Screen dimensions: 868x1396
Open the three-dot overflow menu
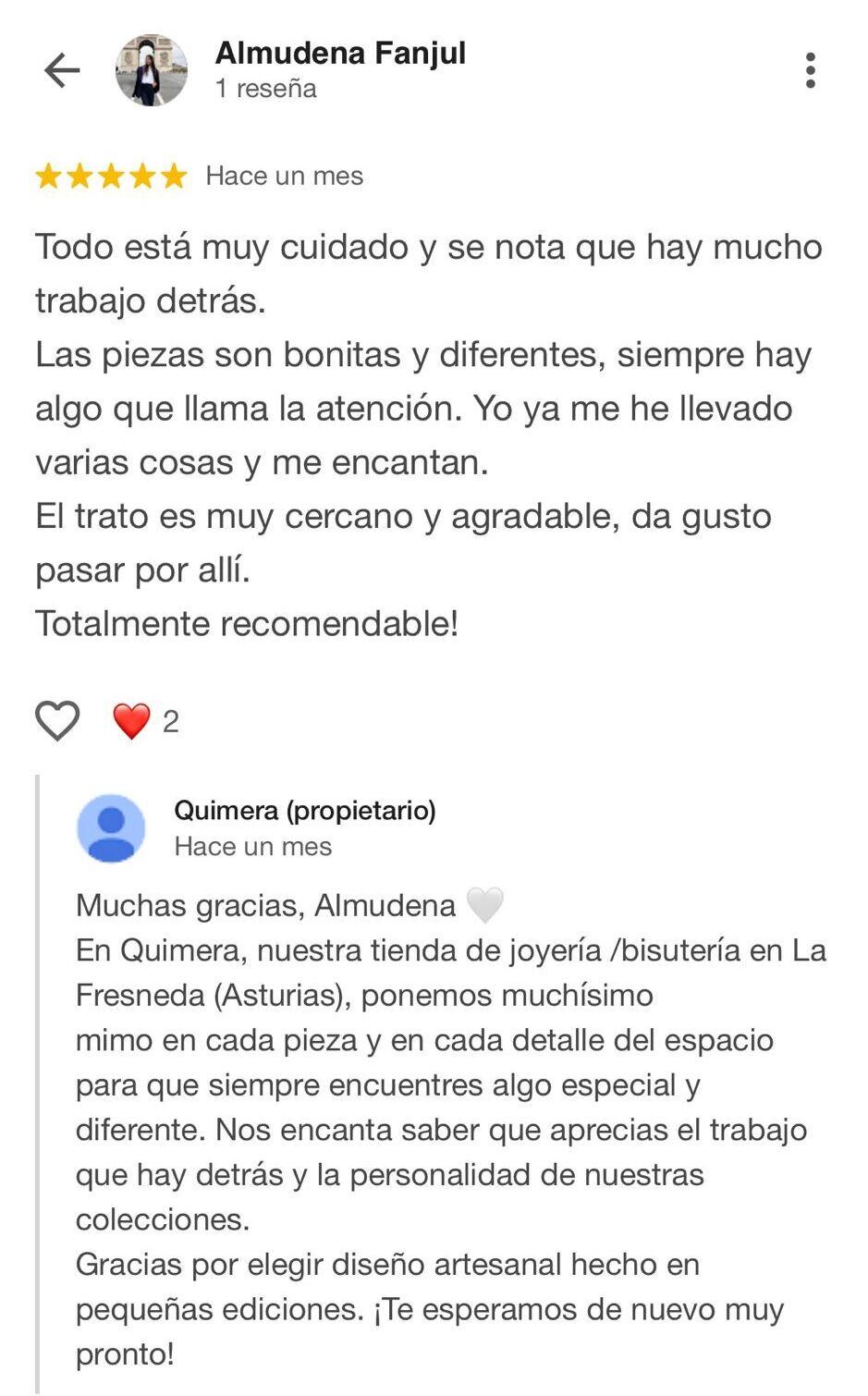[810, 70]
